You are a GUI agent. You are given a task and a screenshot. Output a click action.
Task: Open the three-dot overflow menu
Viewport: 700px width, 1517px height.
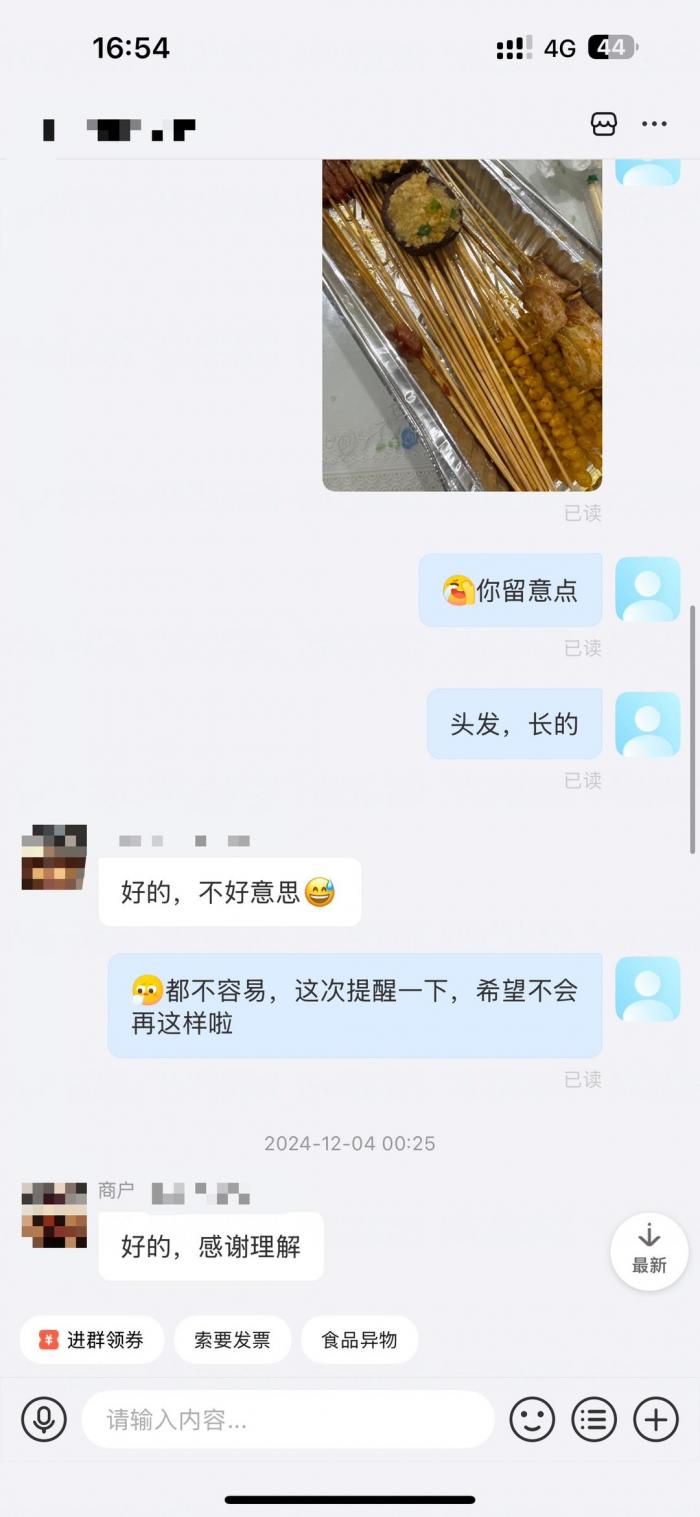click(654, 124)
